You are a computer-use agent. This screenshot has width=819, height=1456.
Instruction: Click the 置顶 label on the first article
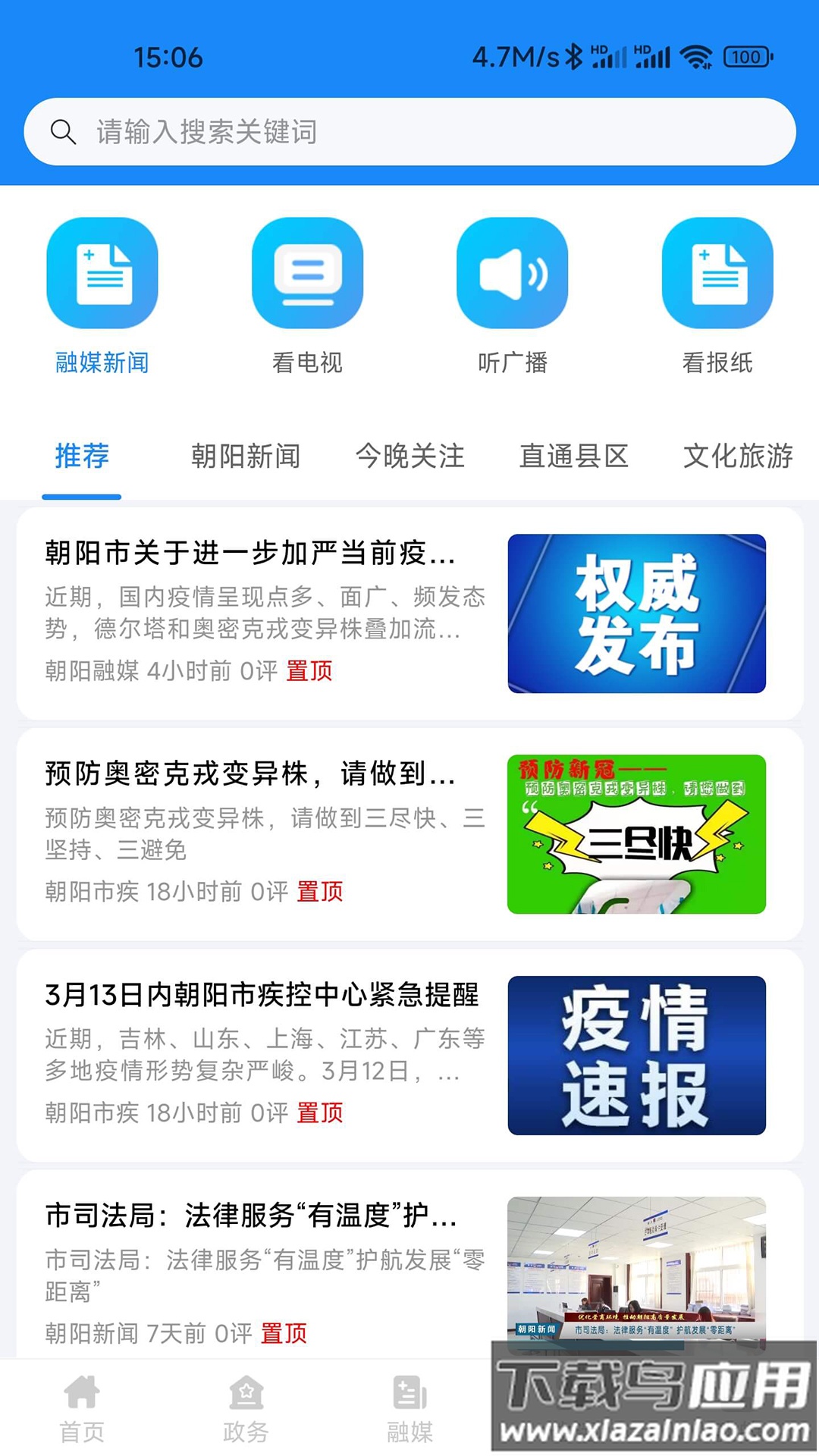tap(309, 673)
